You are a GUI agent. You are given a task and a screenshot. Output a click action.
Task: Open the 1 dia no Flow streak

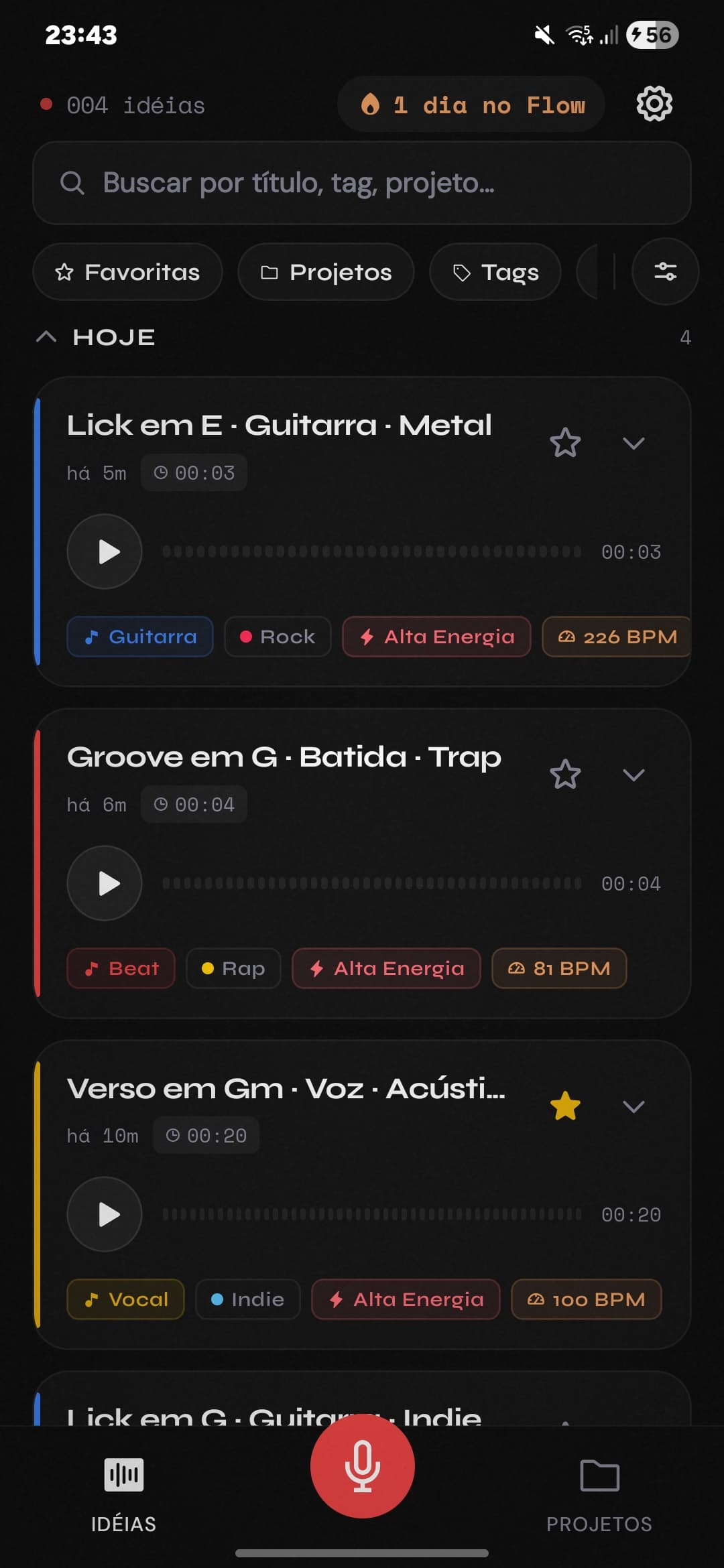[471, 105]
